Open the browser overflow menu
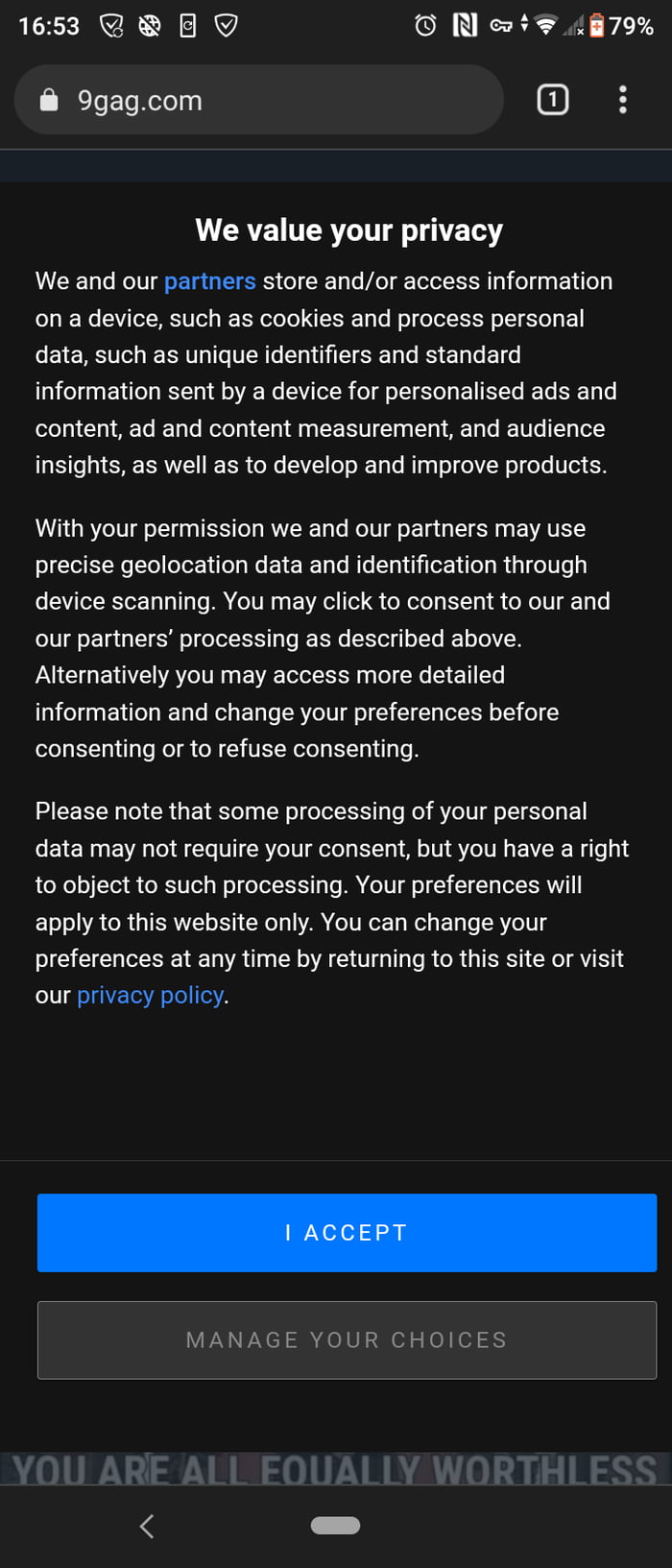The width and height of the screenshot is (672, 1568). click(x=623, y=100)
